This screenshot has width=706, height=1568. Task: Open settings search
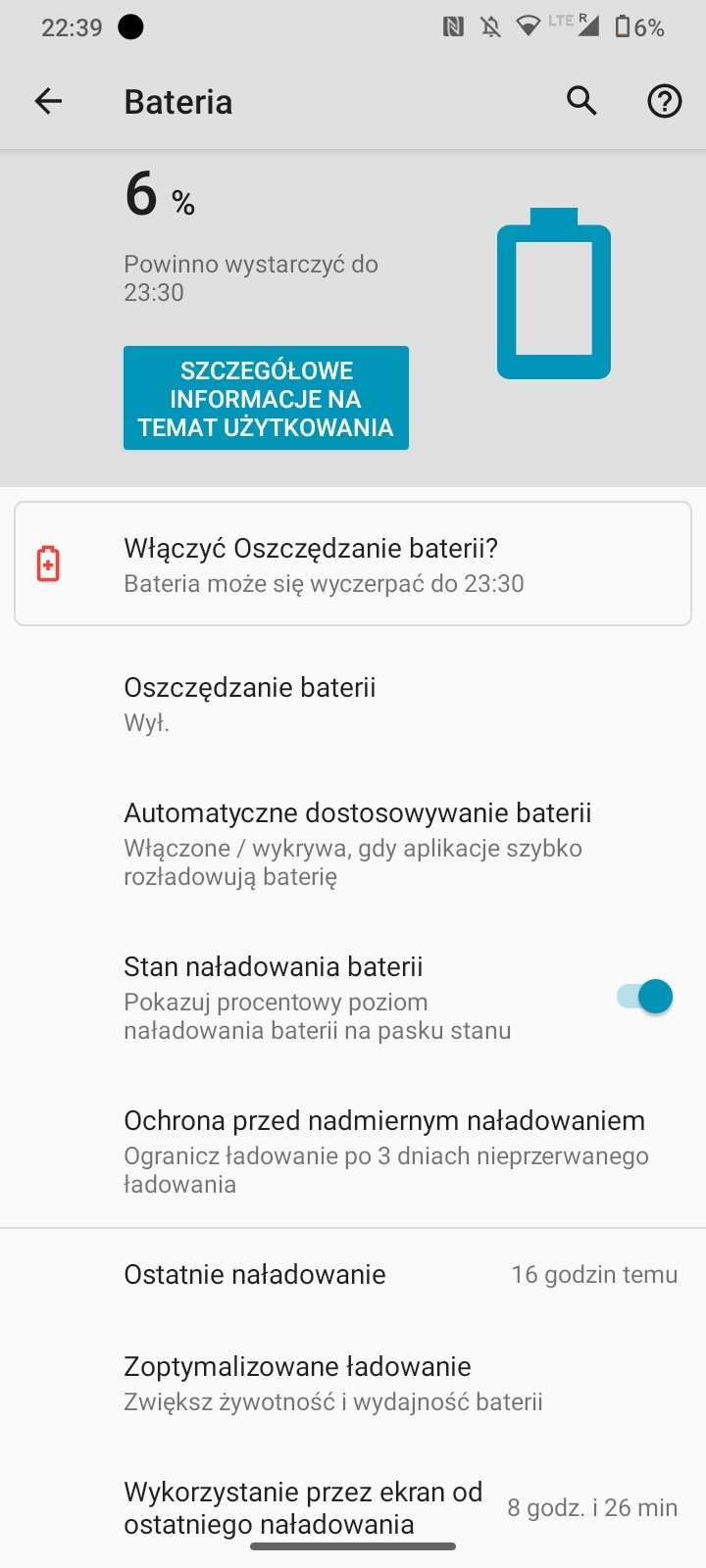pyautogui.click(x=581, y=101)
